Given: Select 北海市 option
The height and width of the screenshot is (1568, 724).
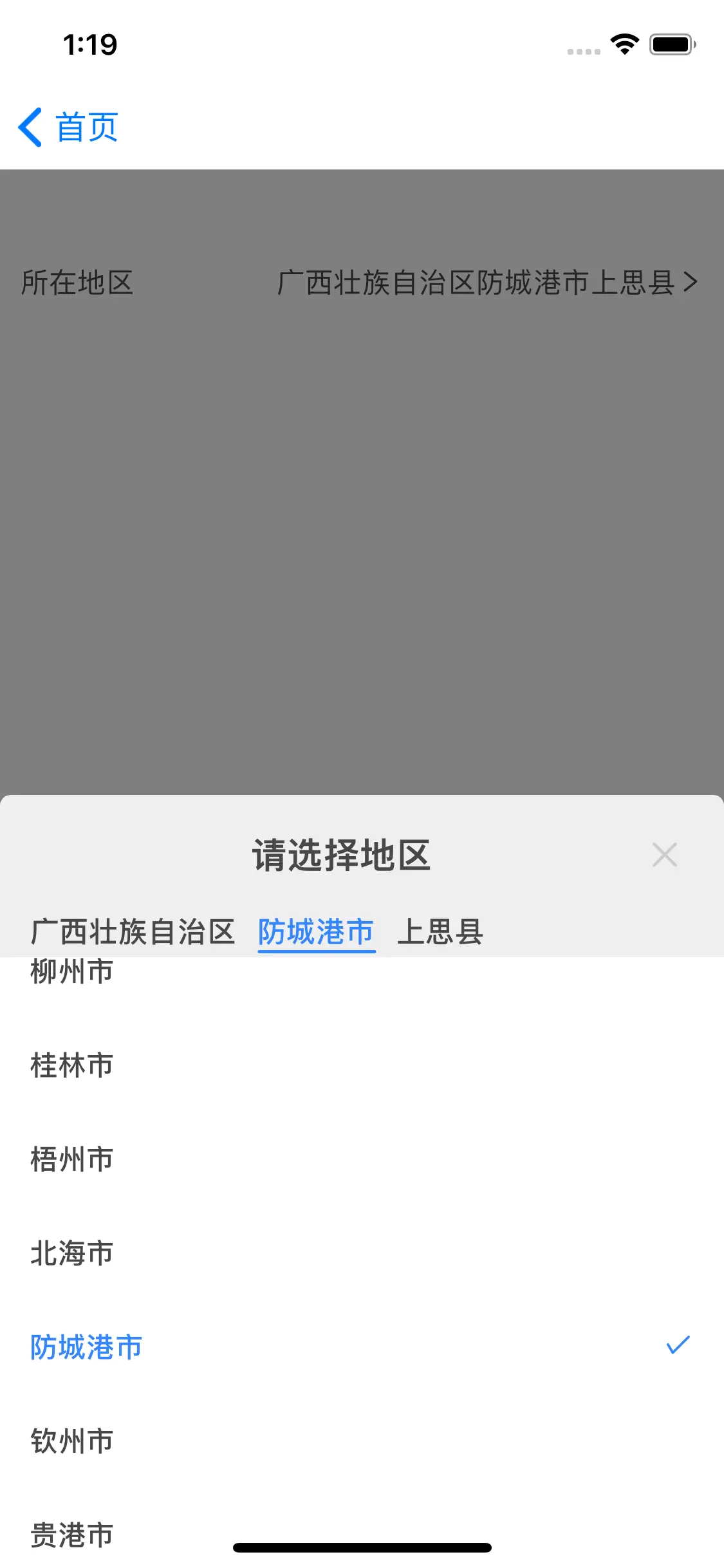Looking at the screenshot, I should [x=71, y=1253].
